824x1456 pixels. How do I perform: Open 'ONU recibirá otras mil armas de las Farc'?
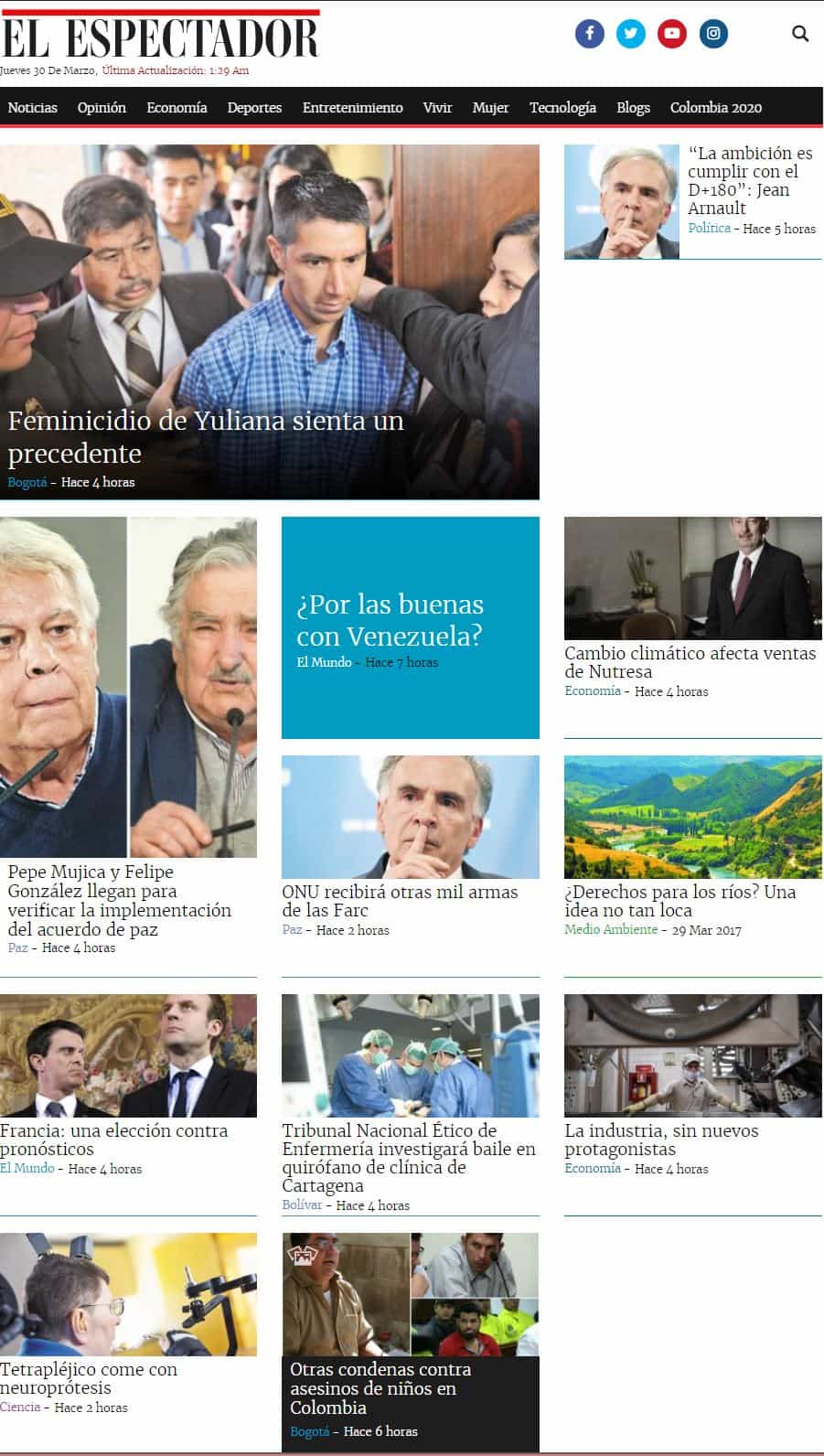click(x=400, y=901)
